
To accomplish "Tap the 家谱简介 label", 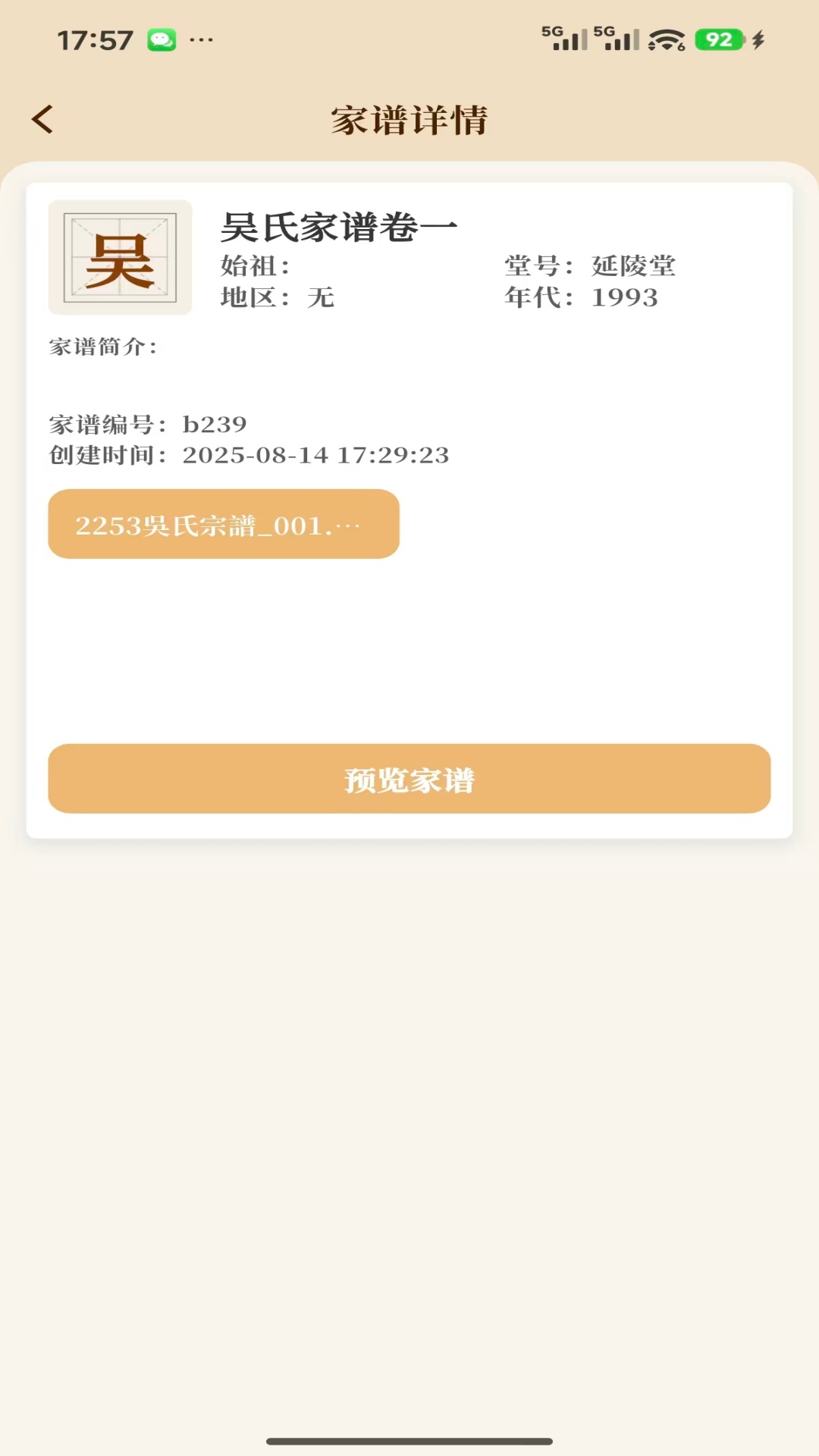I will pos(102,348).
